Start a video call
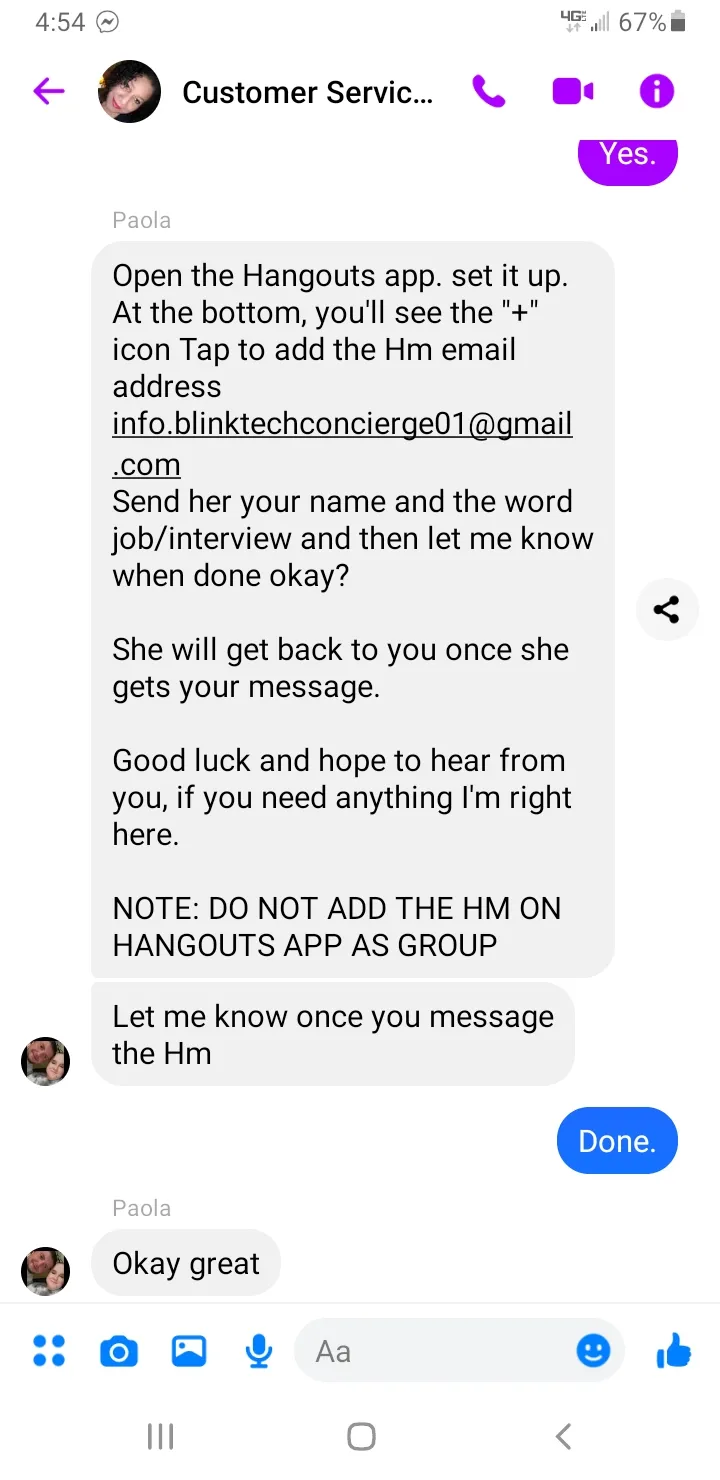 click(x=573, y=92)
